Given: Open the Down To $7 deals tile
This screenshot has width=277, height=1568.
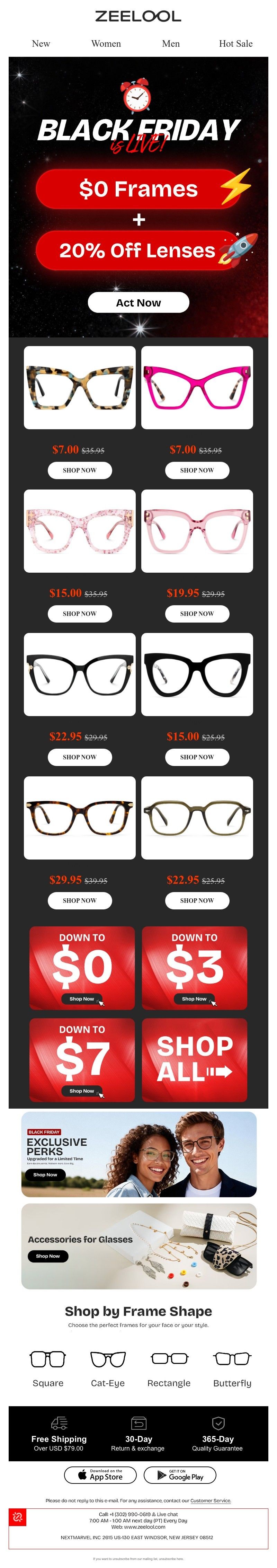Looking at the screenshot, I should (82, 1060).
